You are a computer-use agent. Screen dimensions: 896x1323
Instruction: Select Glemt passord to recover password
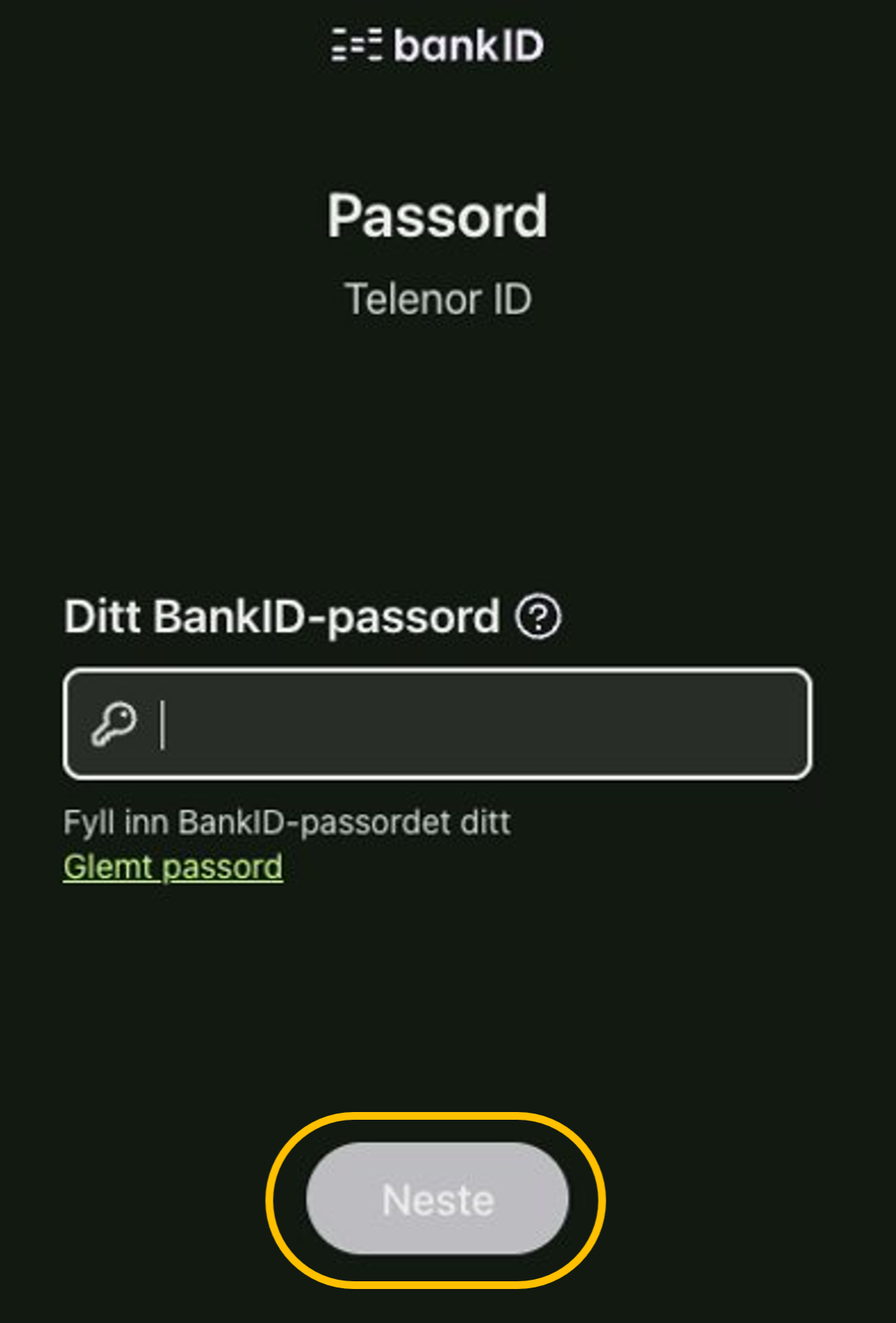173,866
